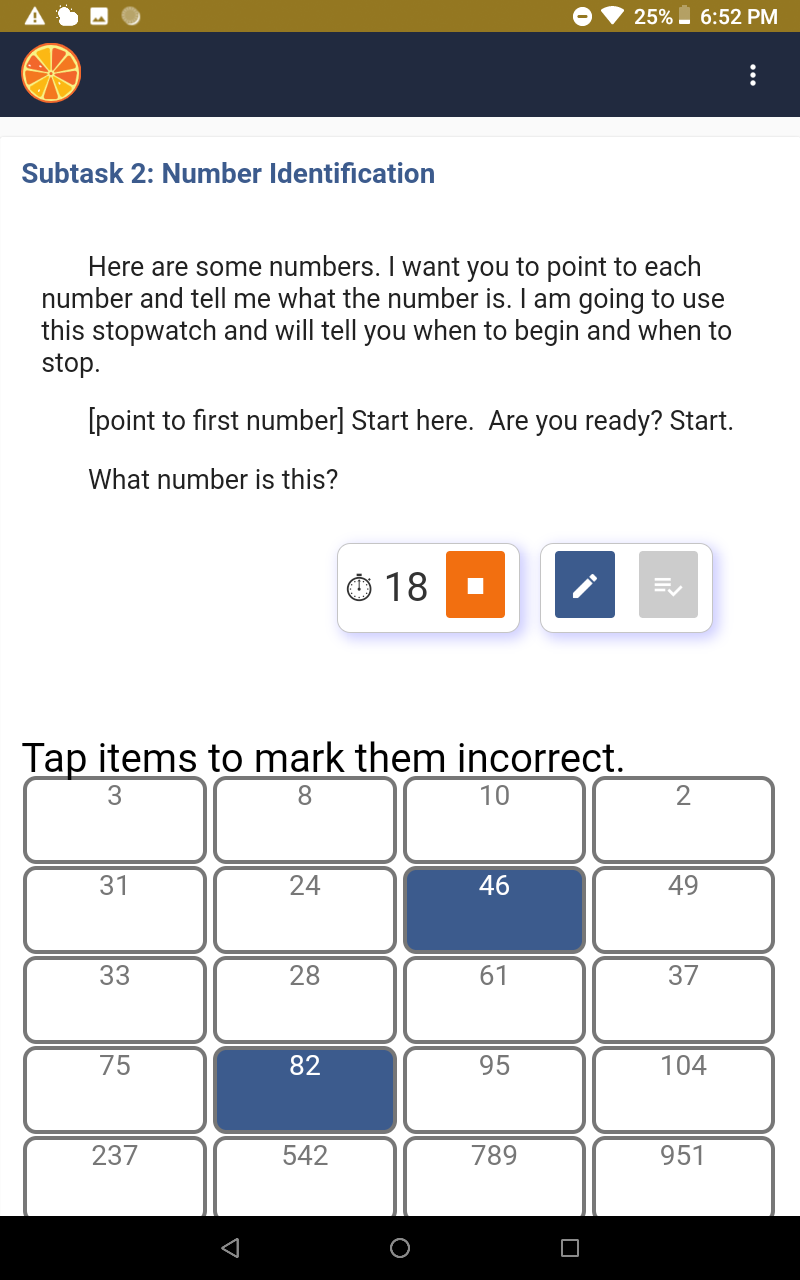Mark number 61 as incorrect
Image resolution: width=800 pixels, height=1280 pixels.
click(494, 1000)
